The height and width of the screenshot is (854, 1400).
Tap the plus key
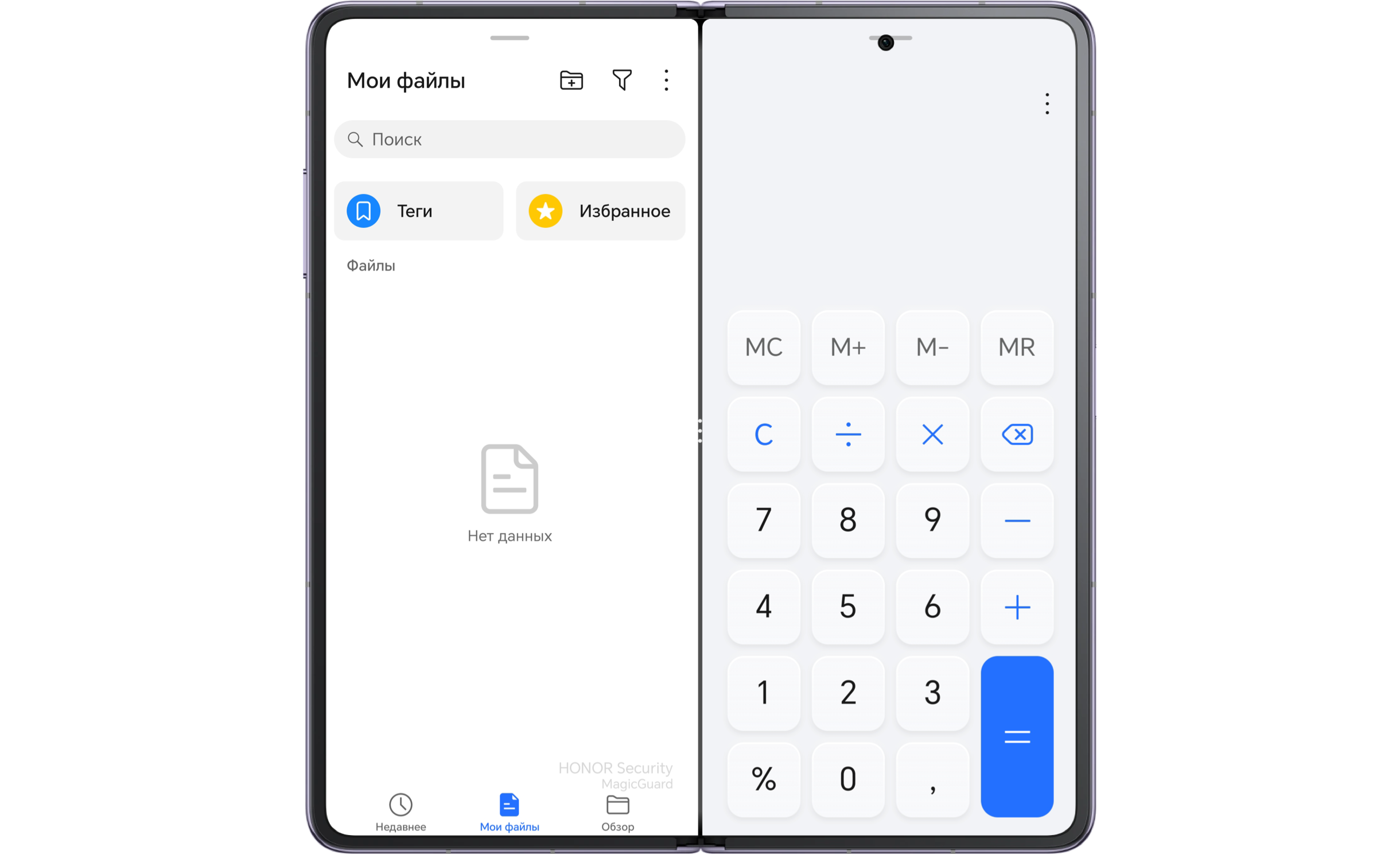pos(1016,607)
